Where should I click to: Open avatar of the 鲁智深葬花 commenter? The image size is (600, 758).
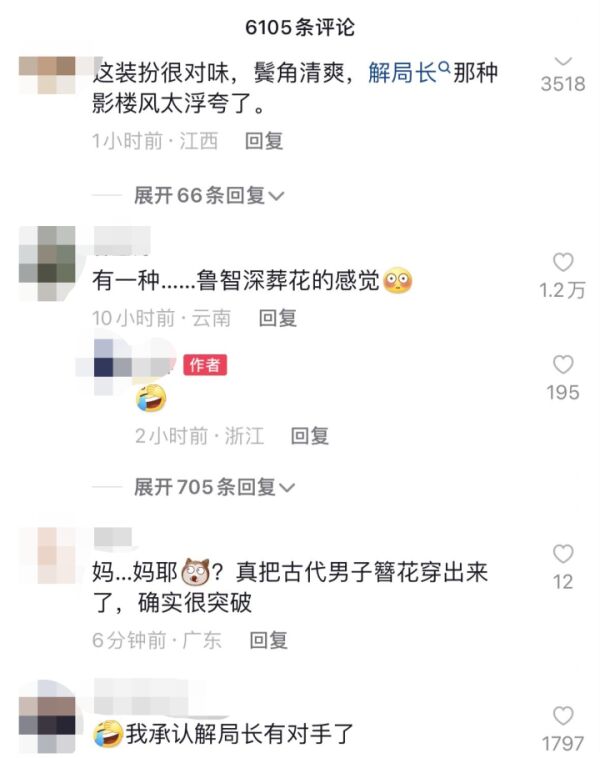click(47, 254)
